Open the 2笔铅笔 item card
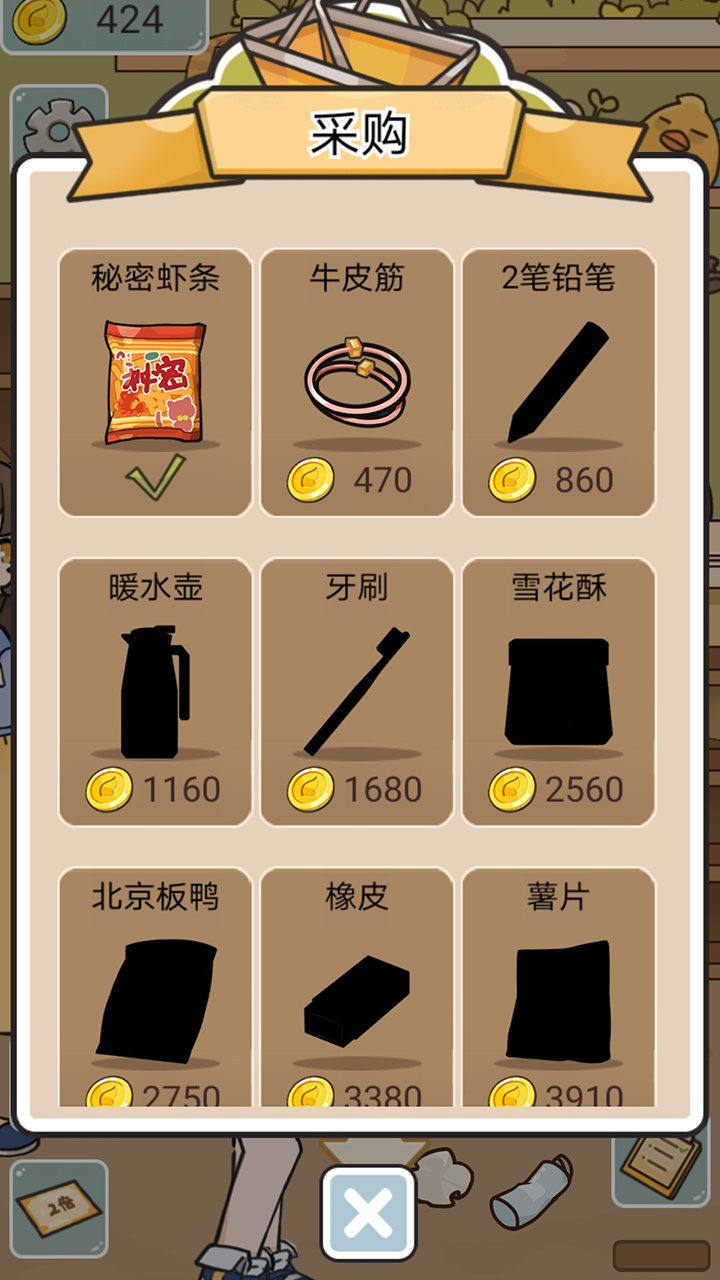This screenshot has width=720, height=1280. (x=558, y=383)
